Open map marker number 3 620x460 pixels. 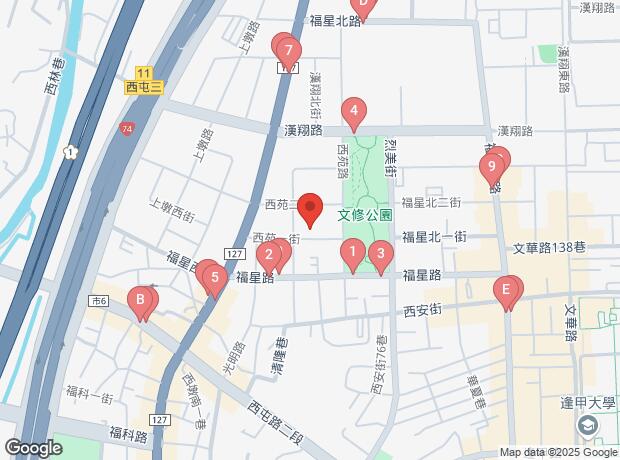point(380,254)
